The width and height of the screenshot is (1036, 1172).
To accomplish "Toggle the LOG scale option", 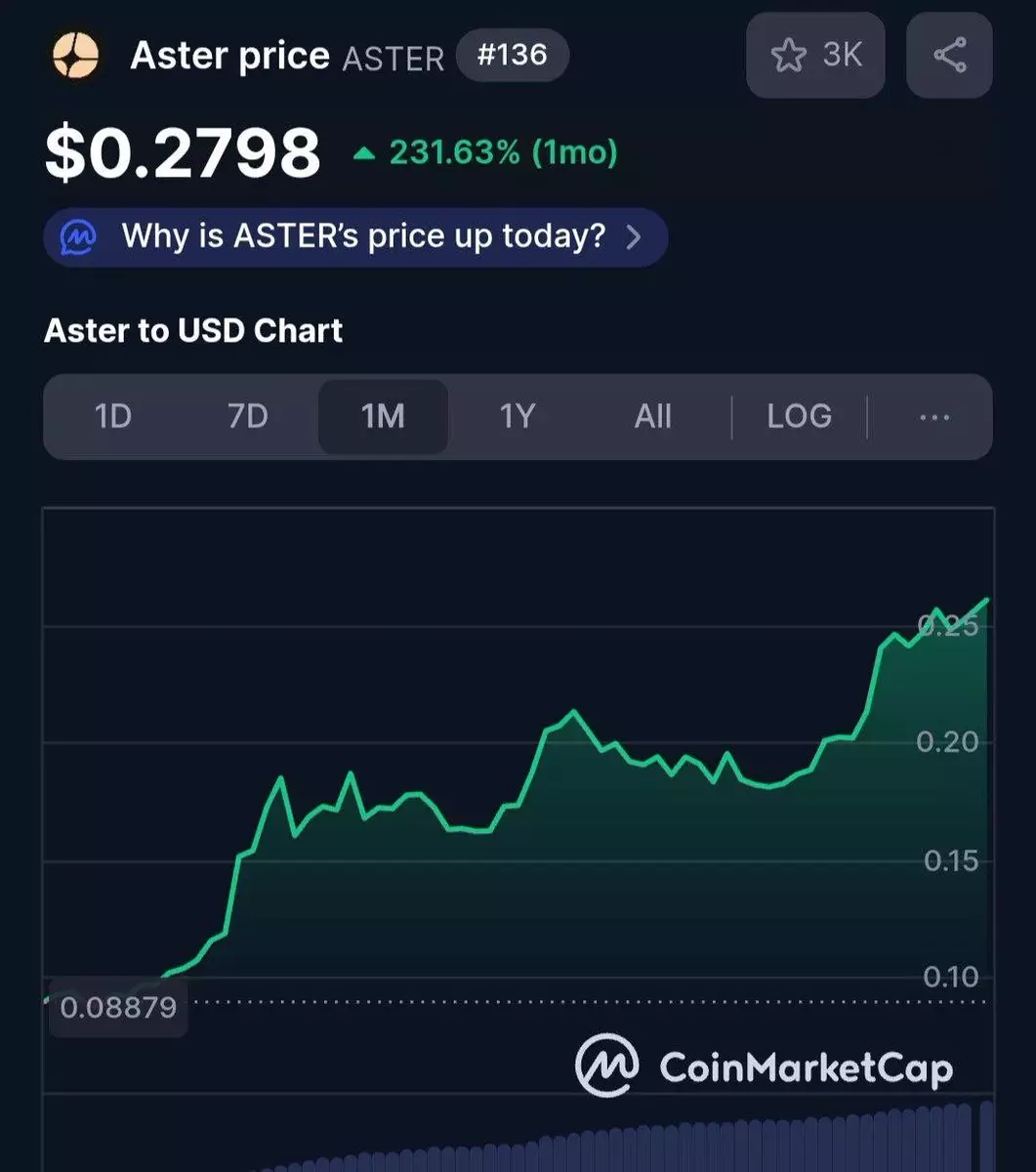I will [799, 417].
